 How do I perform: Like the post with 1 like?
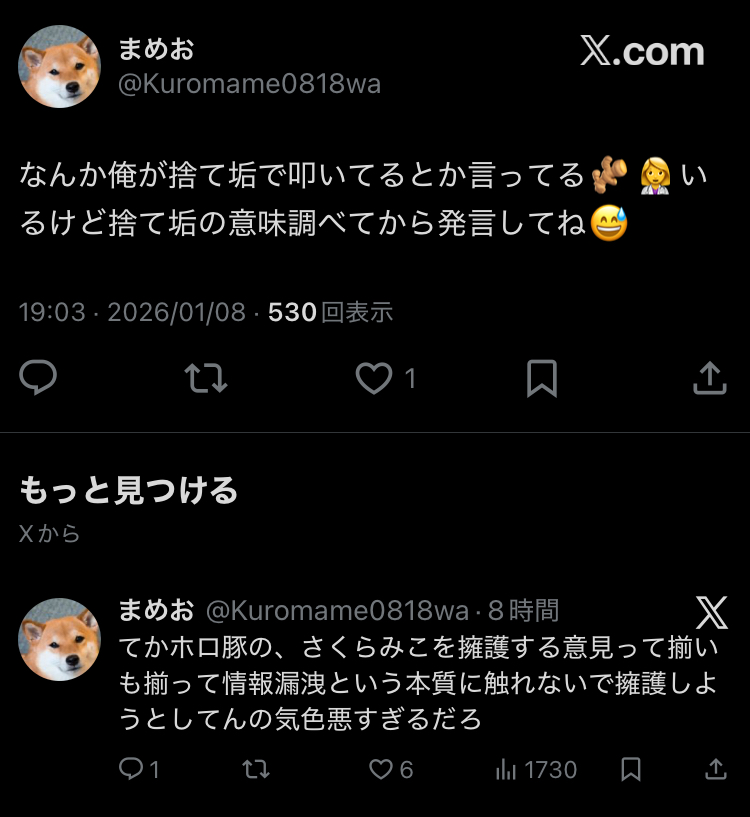(x=376, y=378)
